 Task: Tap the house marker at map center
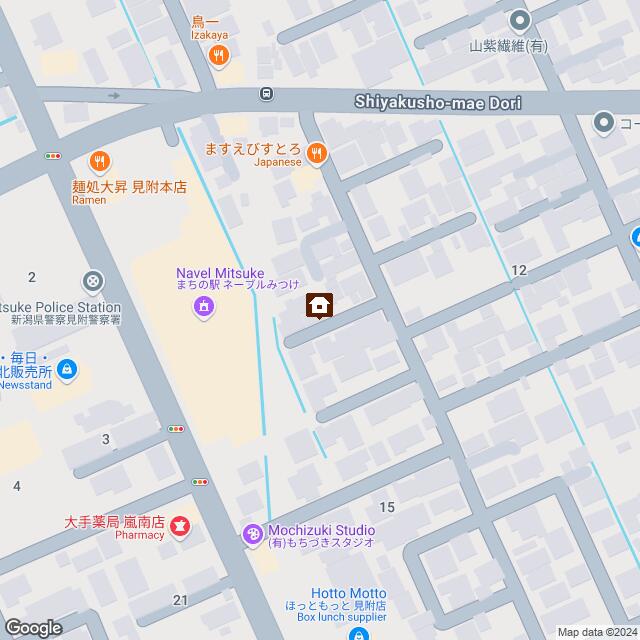tap(320, 305)
